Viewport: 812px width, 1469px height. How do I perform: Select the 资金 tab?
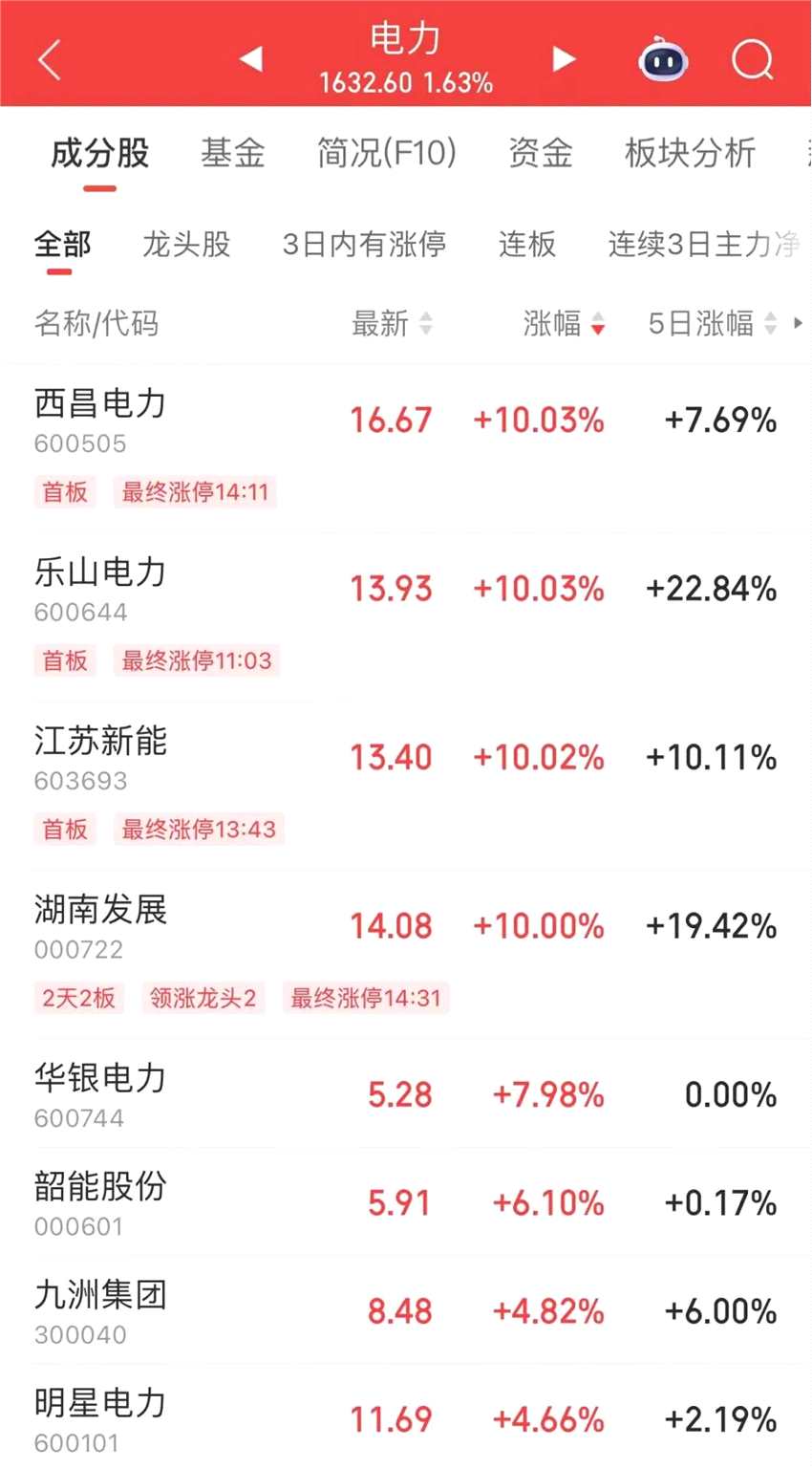pos(540,153)
